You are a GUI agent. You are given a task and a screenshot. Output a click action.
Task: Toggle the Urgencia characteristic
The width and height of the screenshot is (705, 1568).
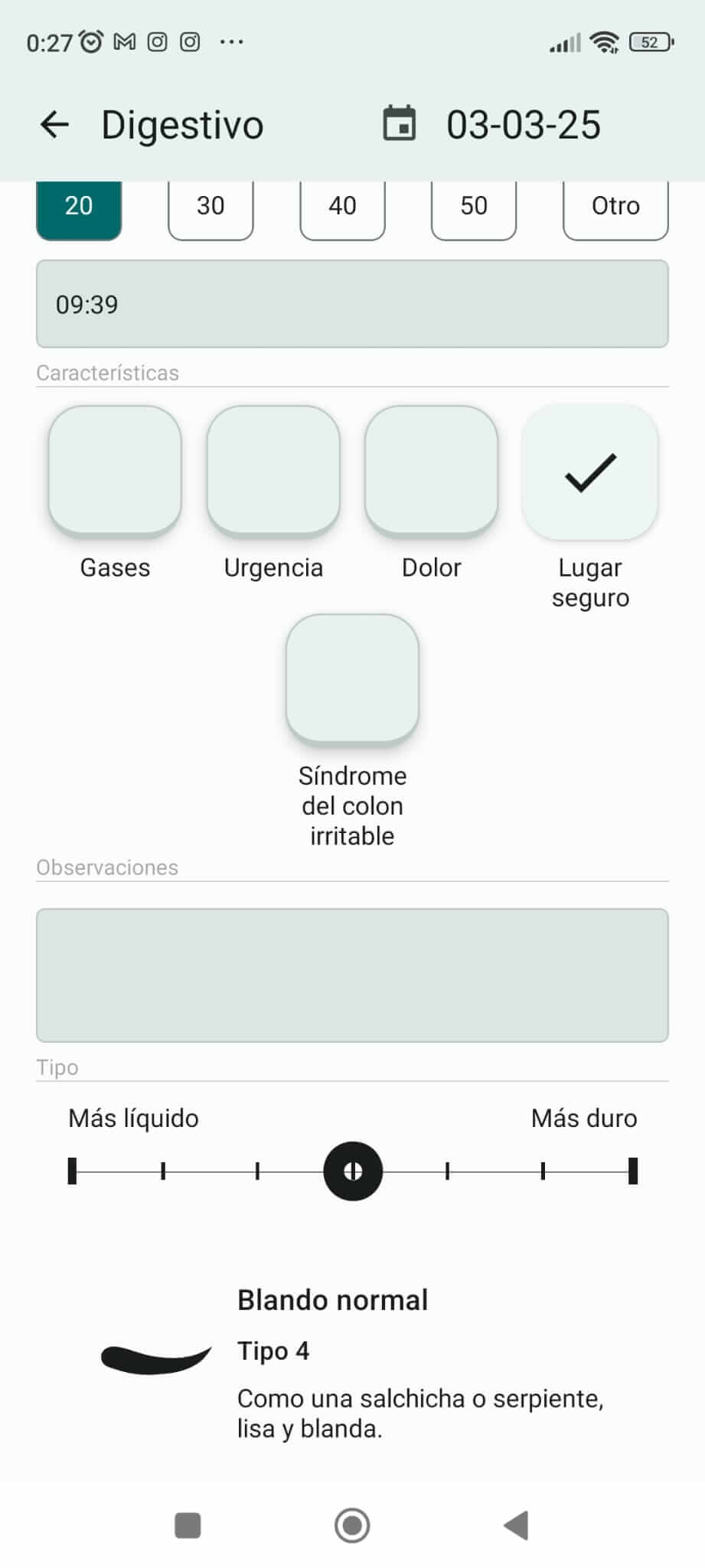[273, 470]
